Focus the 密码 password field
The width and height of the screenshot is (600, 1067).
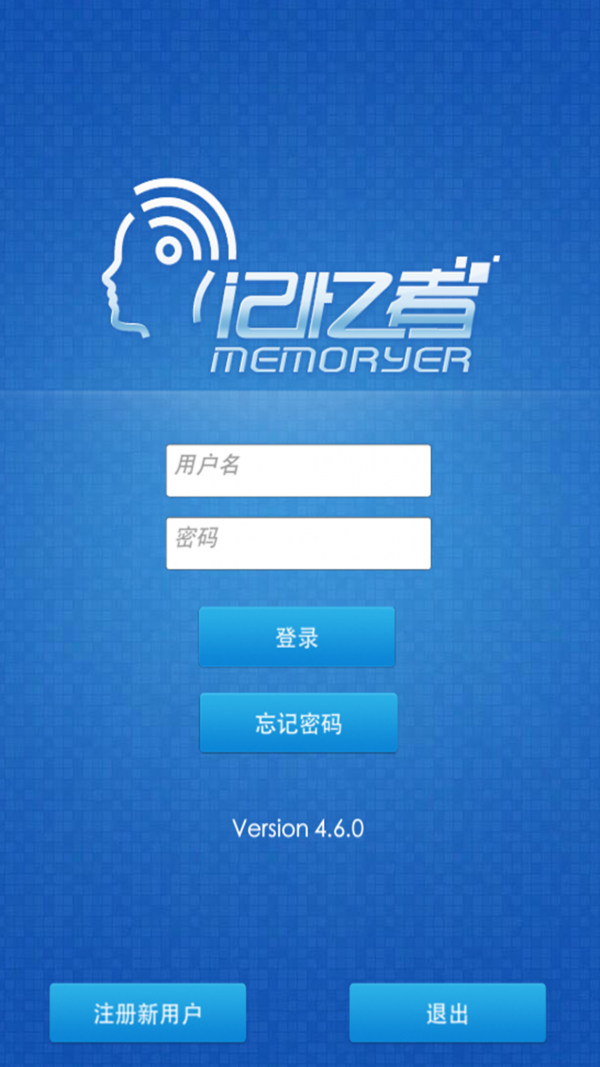click(x=298, y=543)
